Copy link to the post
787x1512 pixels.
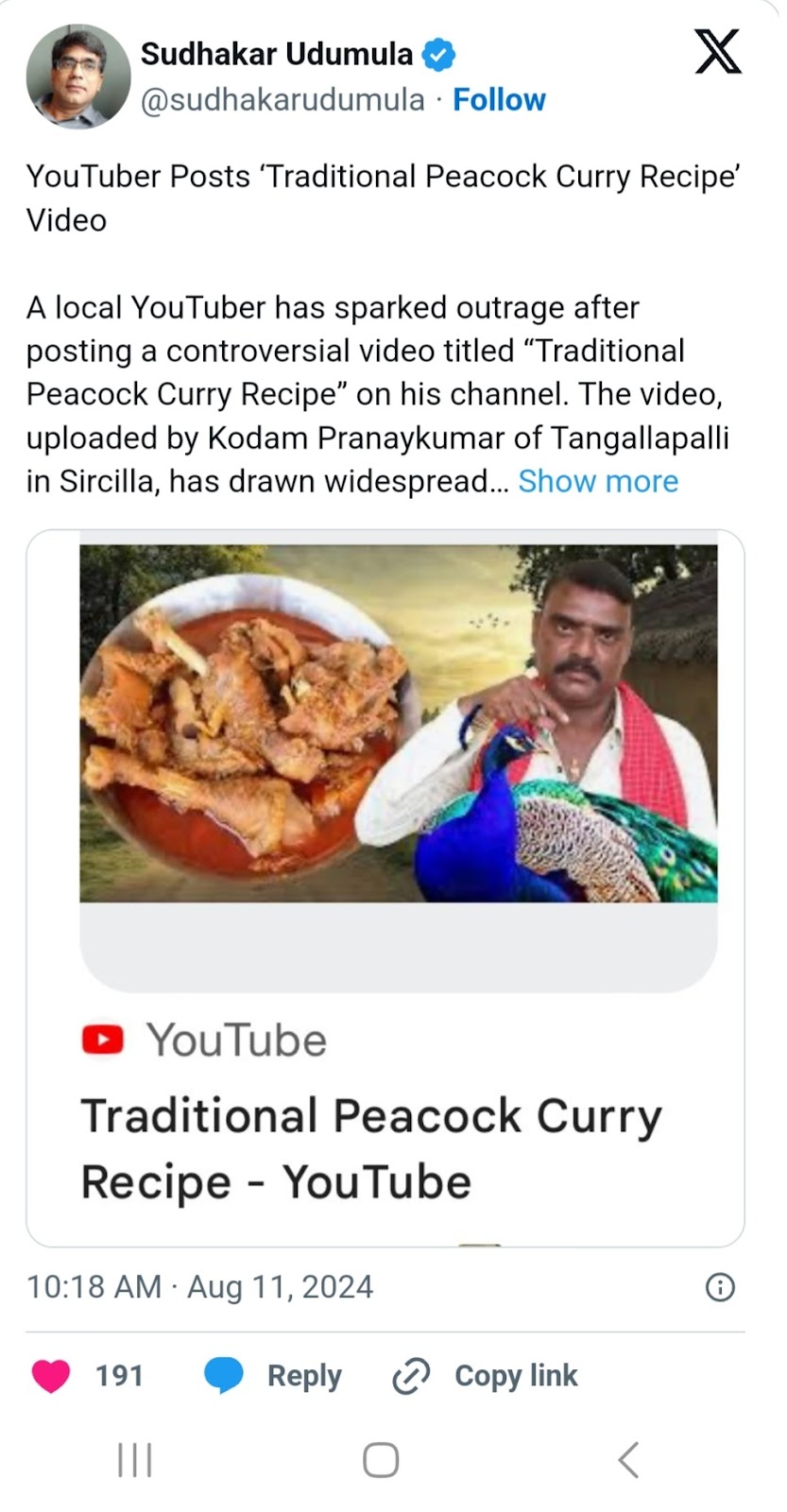pyautogui.click(x=485, y=1376)
